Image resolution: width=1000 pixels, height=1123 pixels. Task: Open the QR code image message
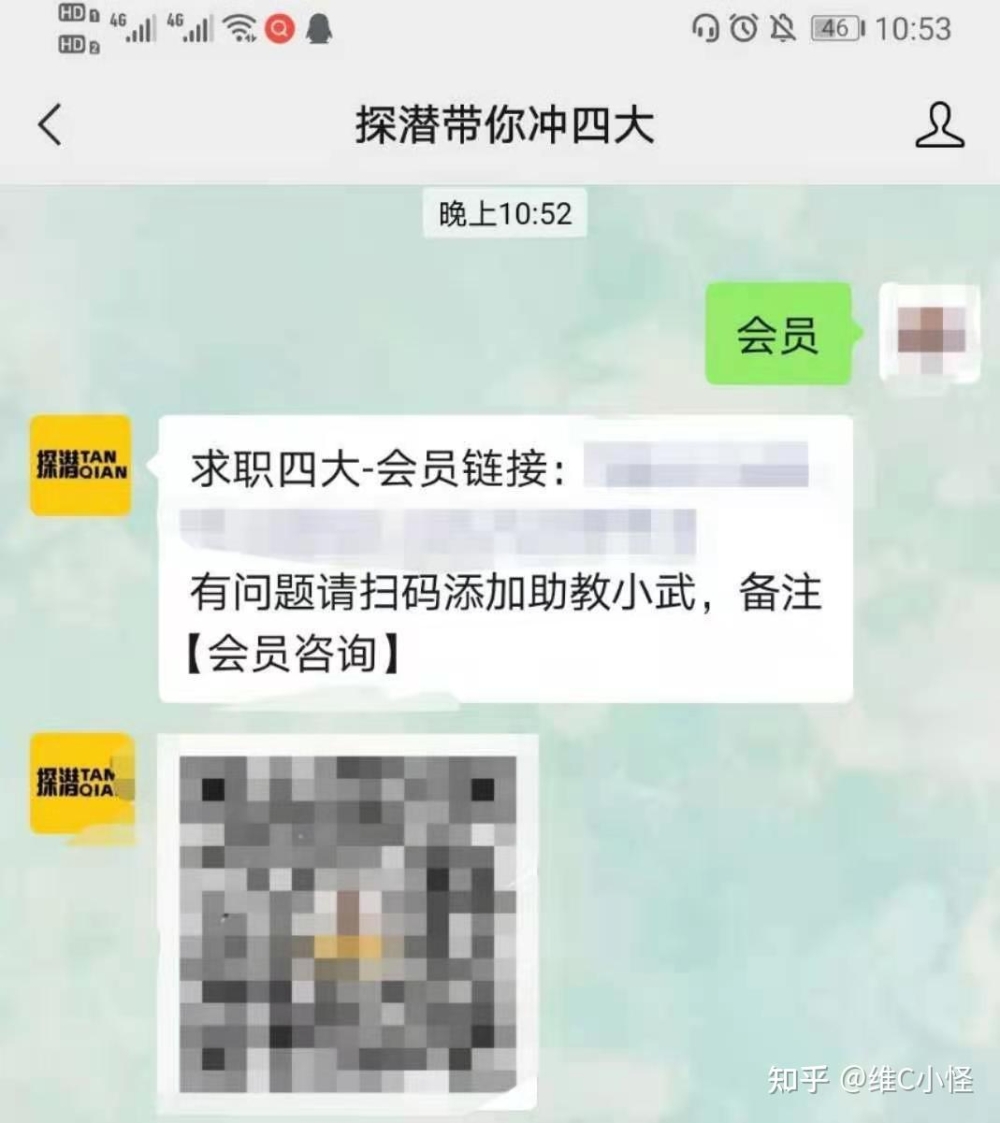click(x=347, y=924)
